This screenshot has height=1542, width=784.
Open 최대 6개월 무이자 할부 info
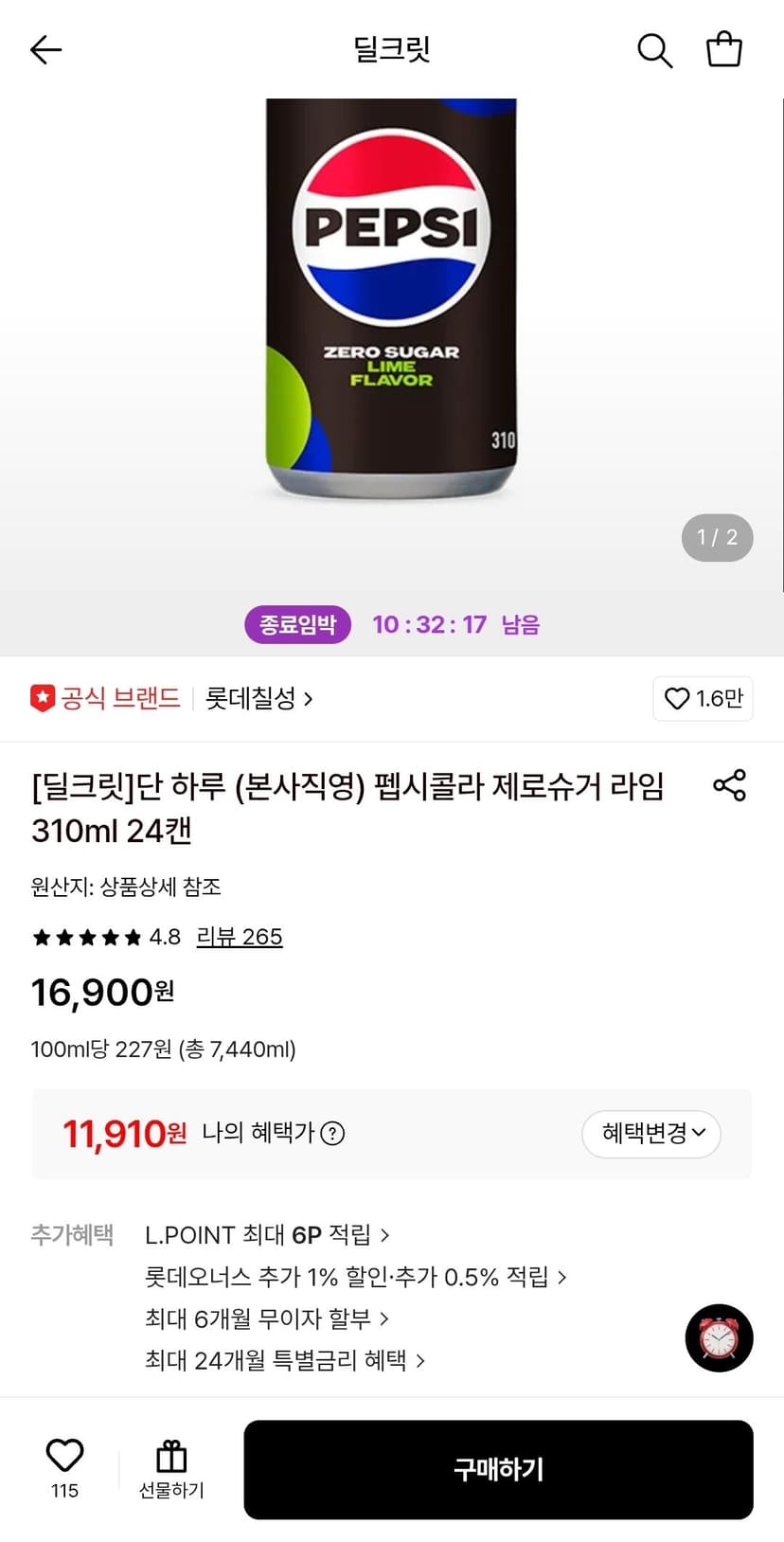pos(267,1318)
